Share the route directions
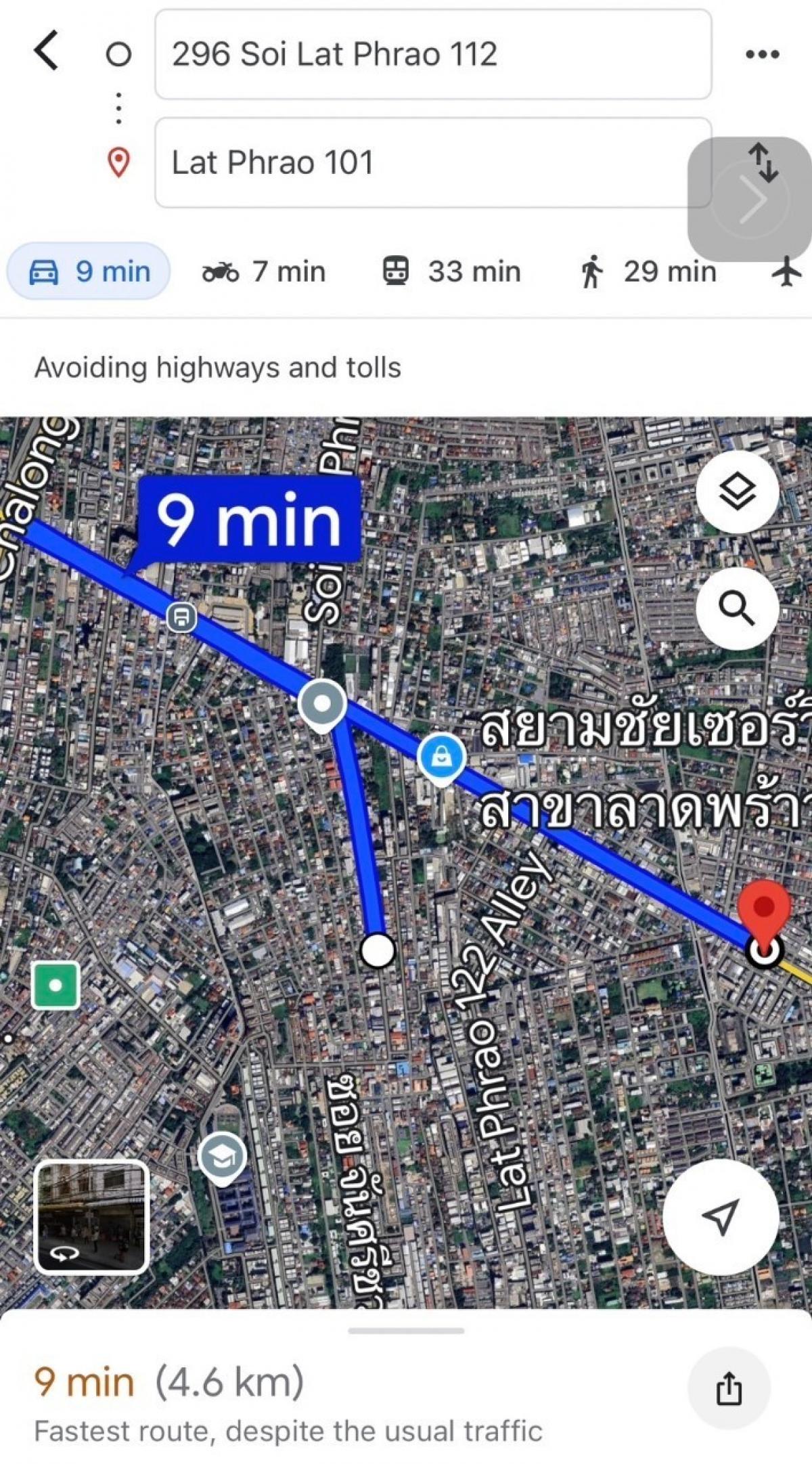Screen dimensions: 812x1464 [x=729, y=1388]
